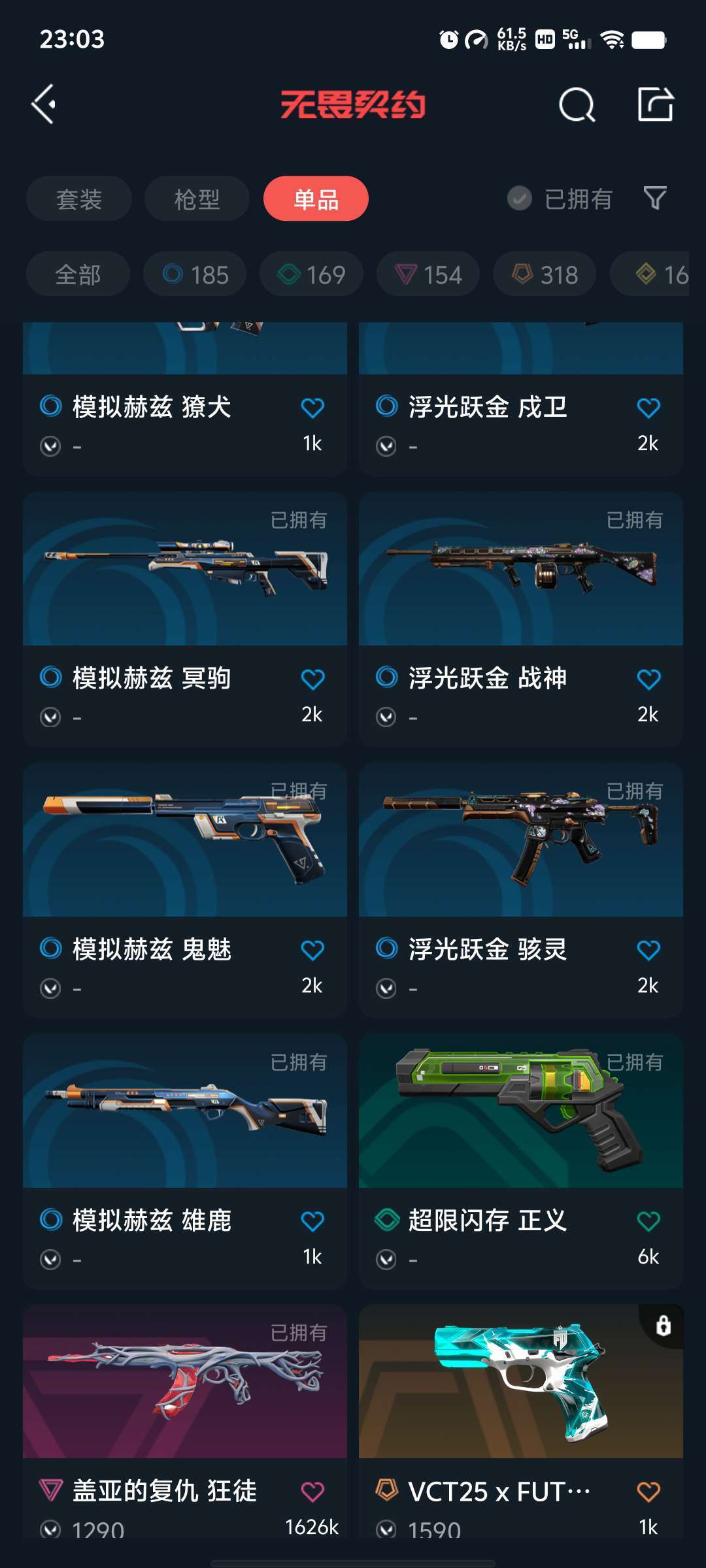The image size is (706, 1568).
Task: Select the 单品 tab
Action: click(316, 199)
